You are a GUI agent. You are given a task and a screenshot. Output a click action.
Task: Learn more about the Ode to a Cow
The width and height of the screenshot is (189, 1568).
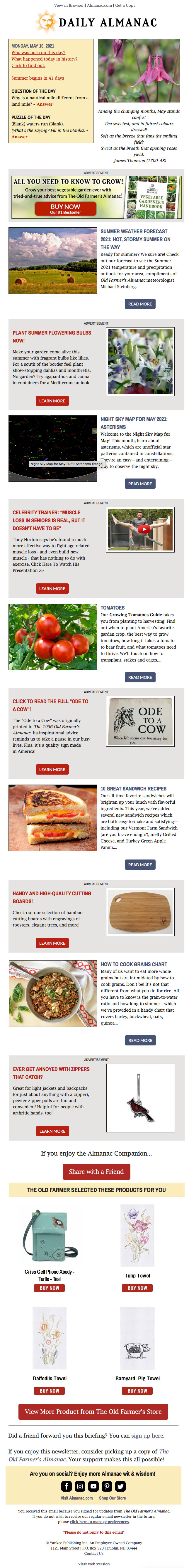click(52, 769)
